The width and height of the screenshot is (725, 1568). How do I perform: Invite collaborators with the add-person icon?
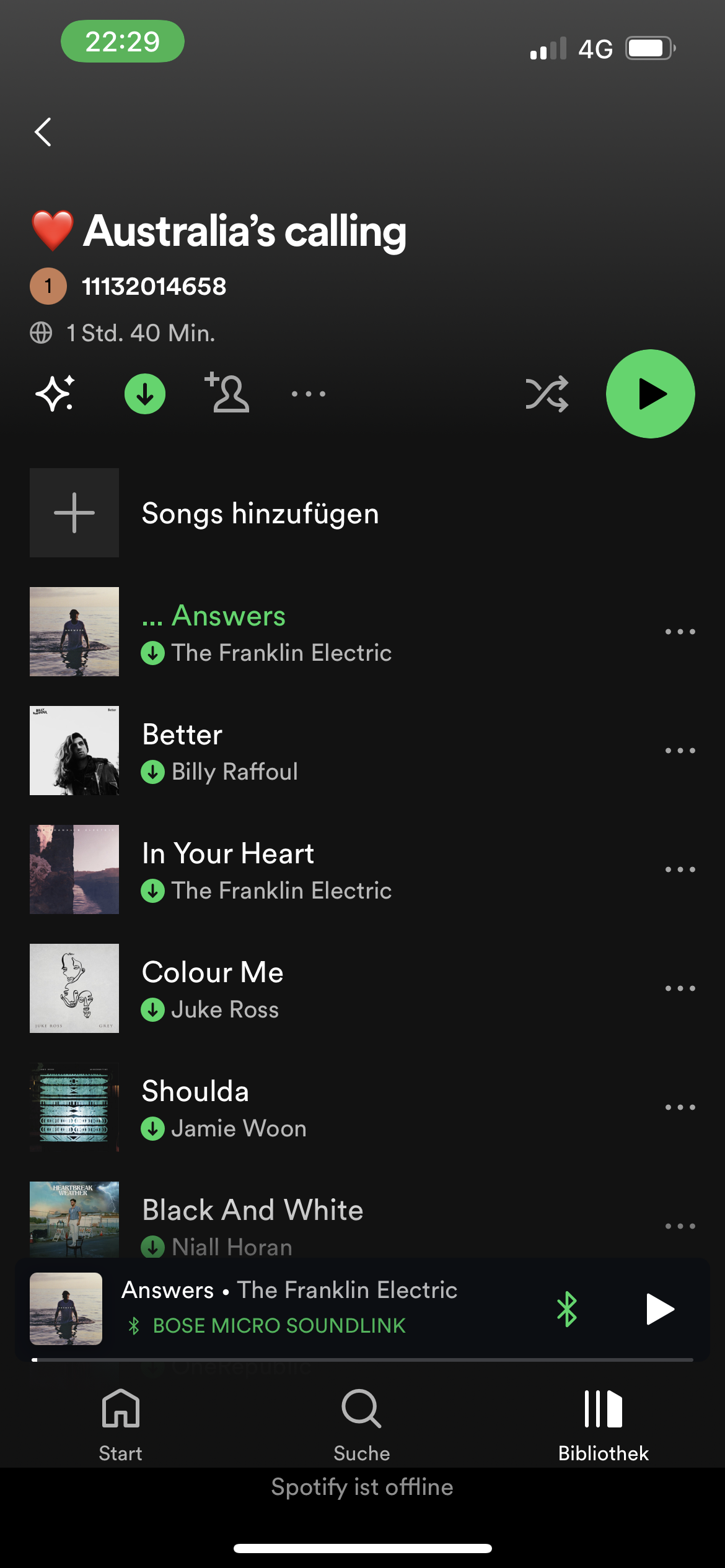tap(227, 393)
